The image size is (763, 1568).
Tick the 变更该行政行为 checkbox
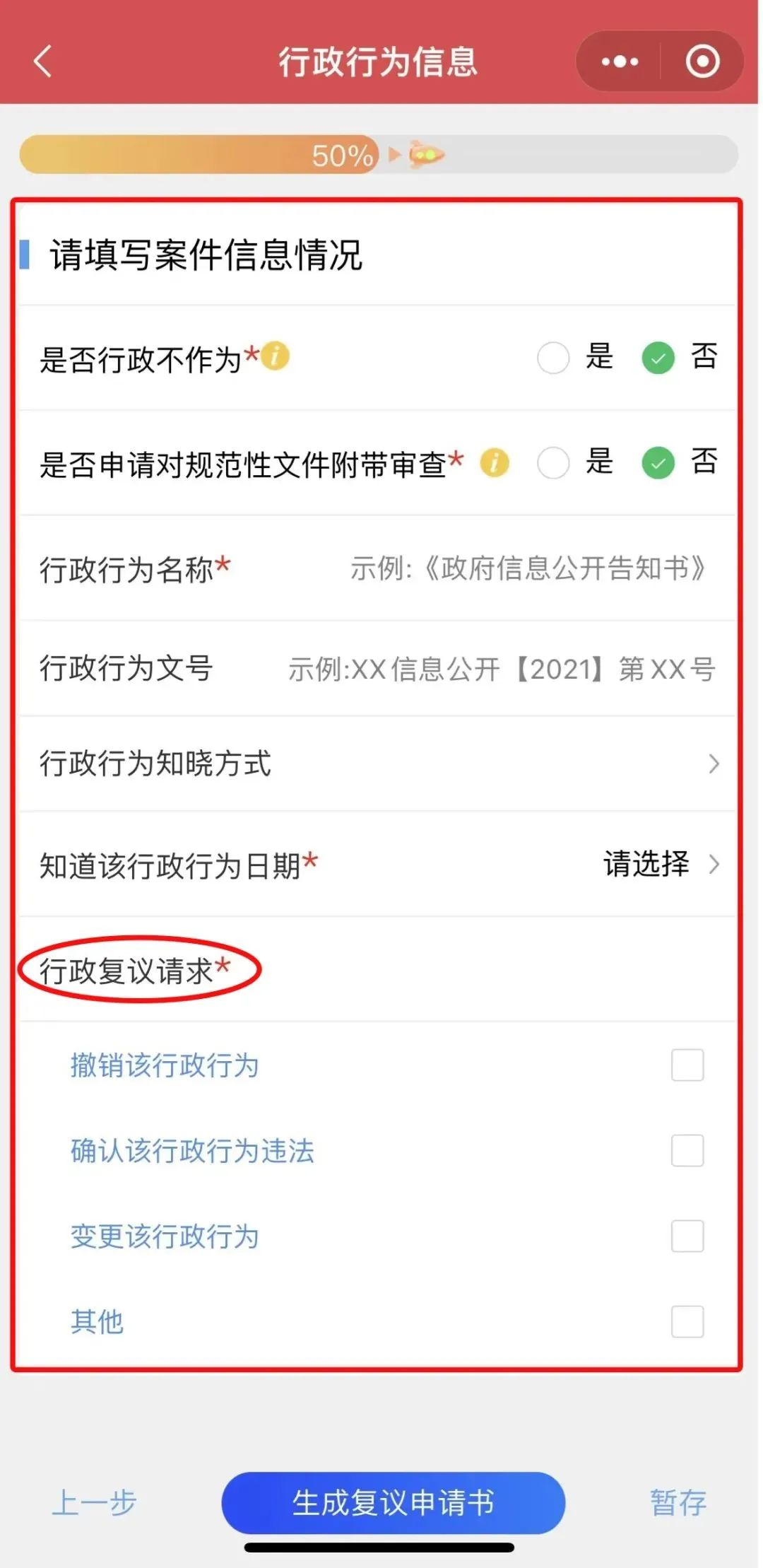coord(687,1236)
